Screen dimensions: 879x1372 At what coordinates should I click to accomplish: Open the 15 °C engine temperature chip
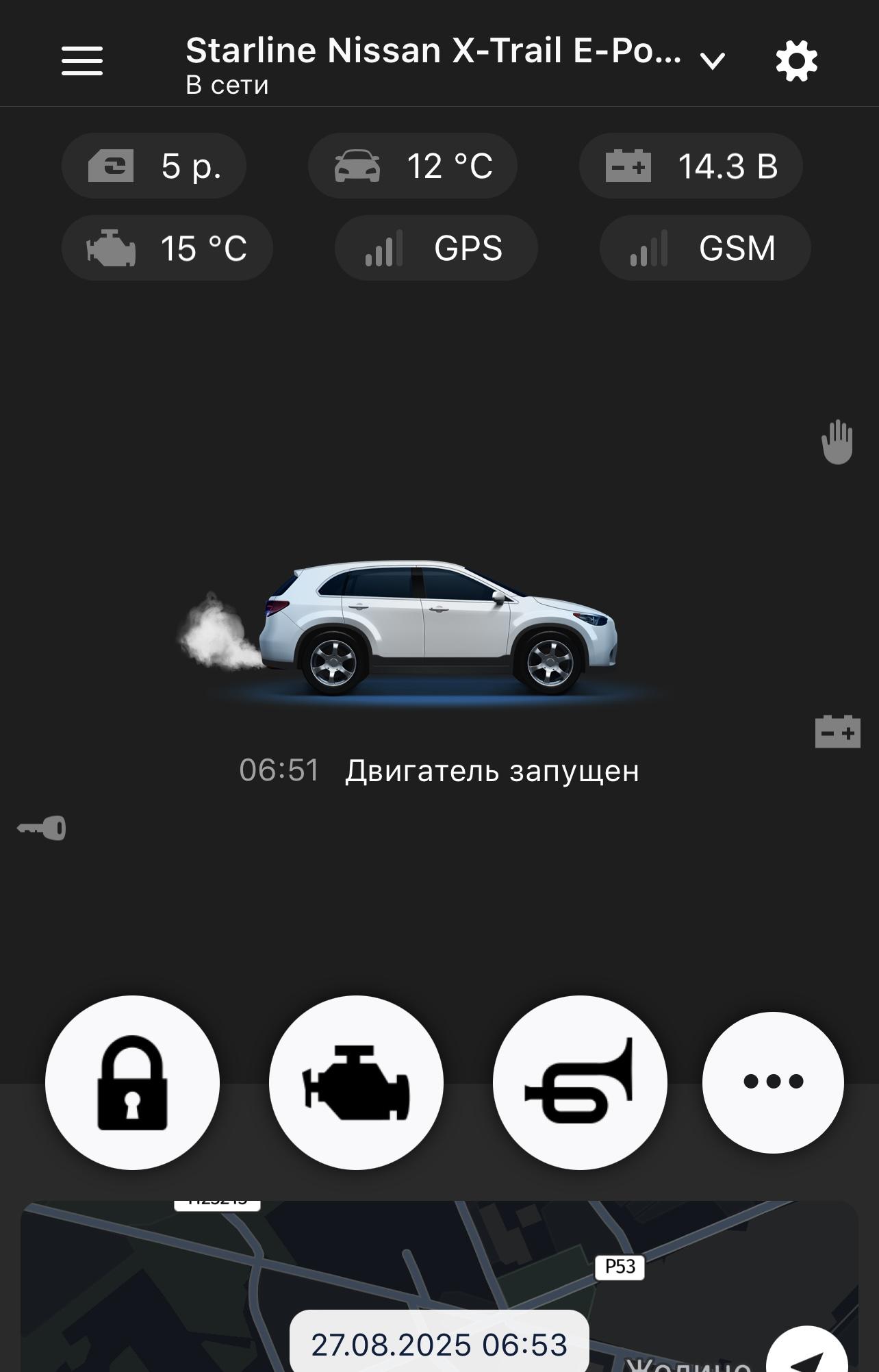[167, 248]
